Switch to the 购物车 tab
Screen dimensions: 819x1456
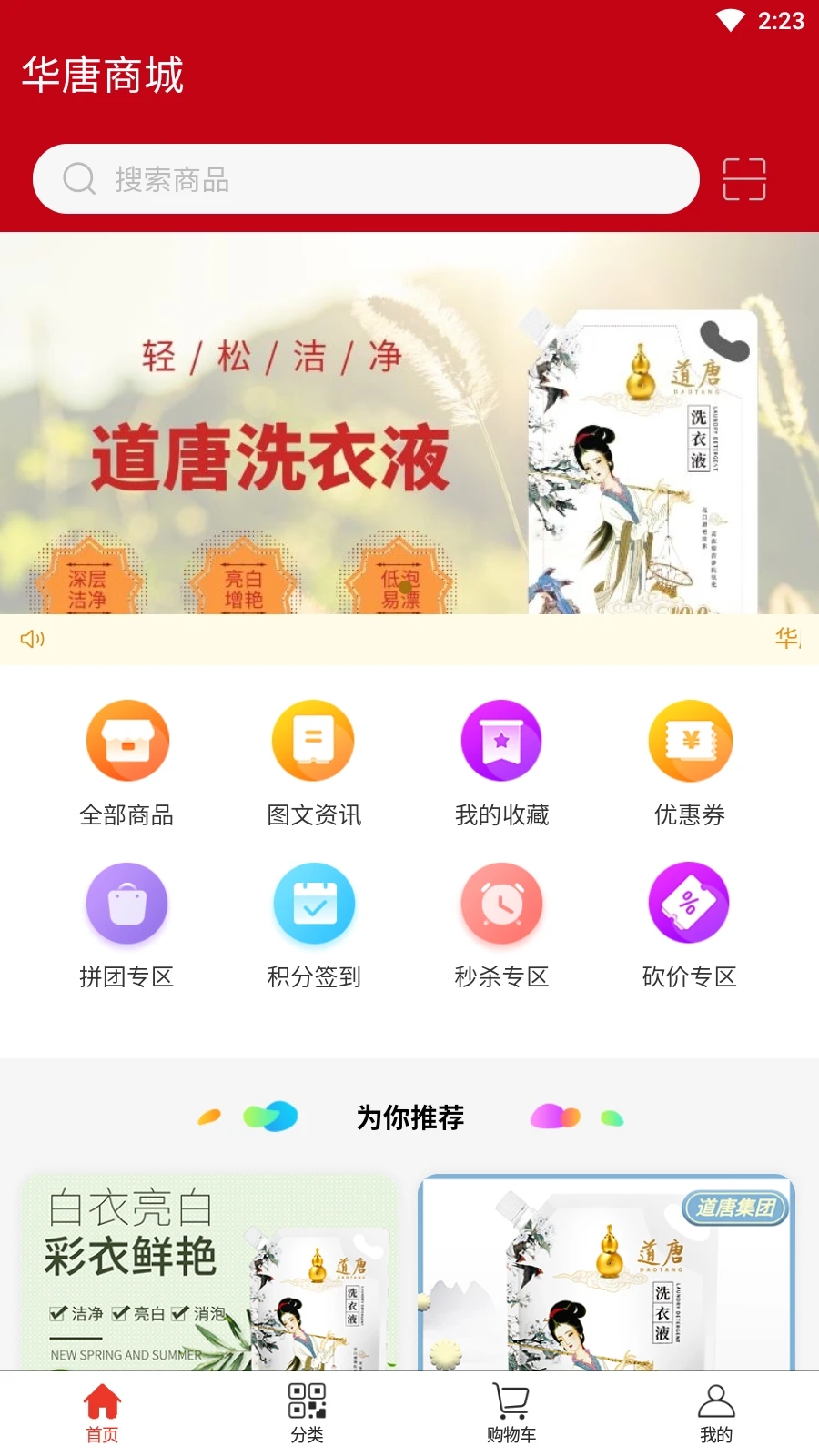point(511,1413)
